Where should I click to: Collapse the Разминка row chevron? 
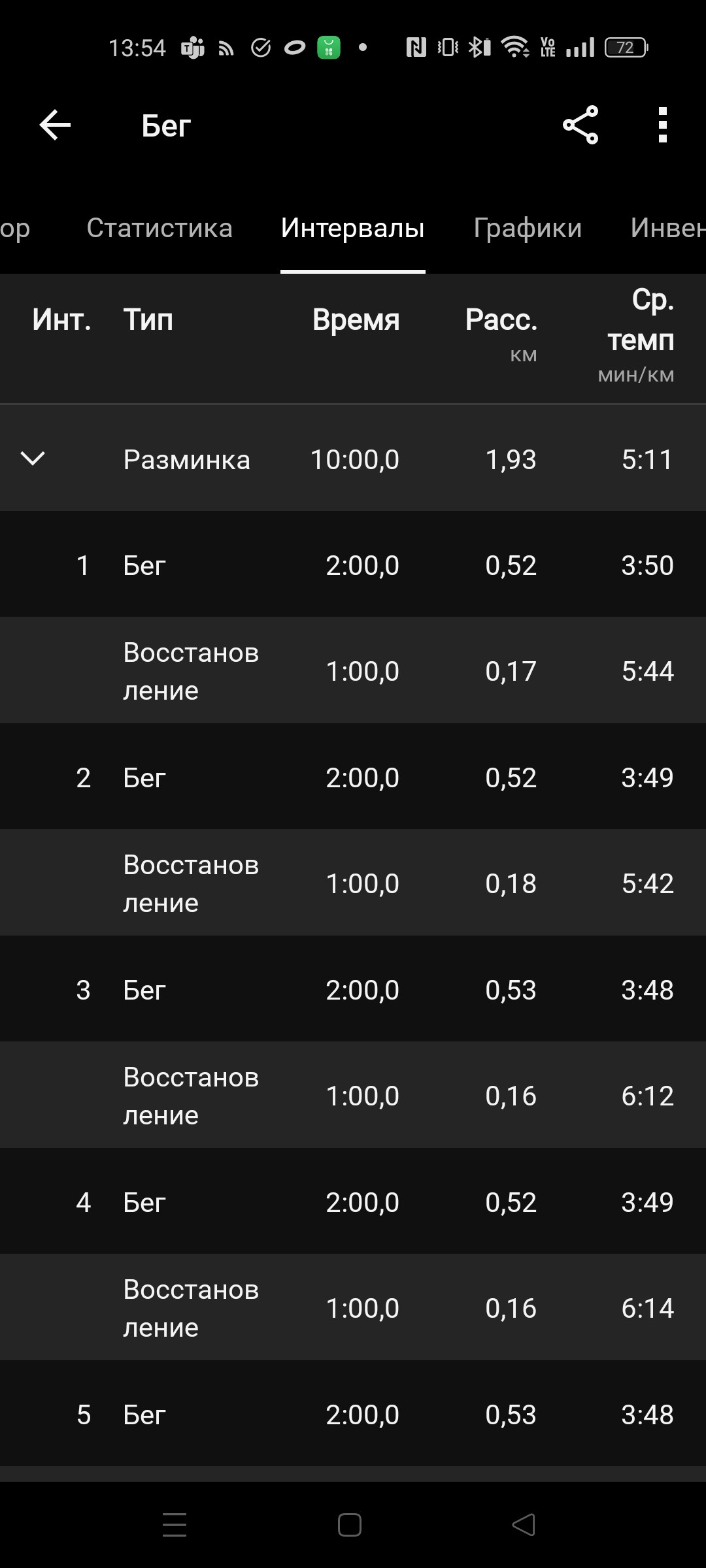point(33,459)
